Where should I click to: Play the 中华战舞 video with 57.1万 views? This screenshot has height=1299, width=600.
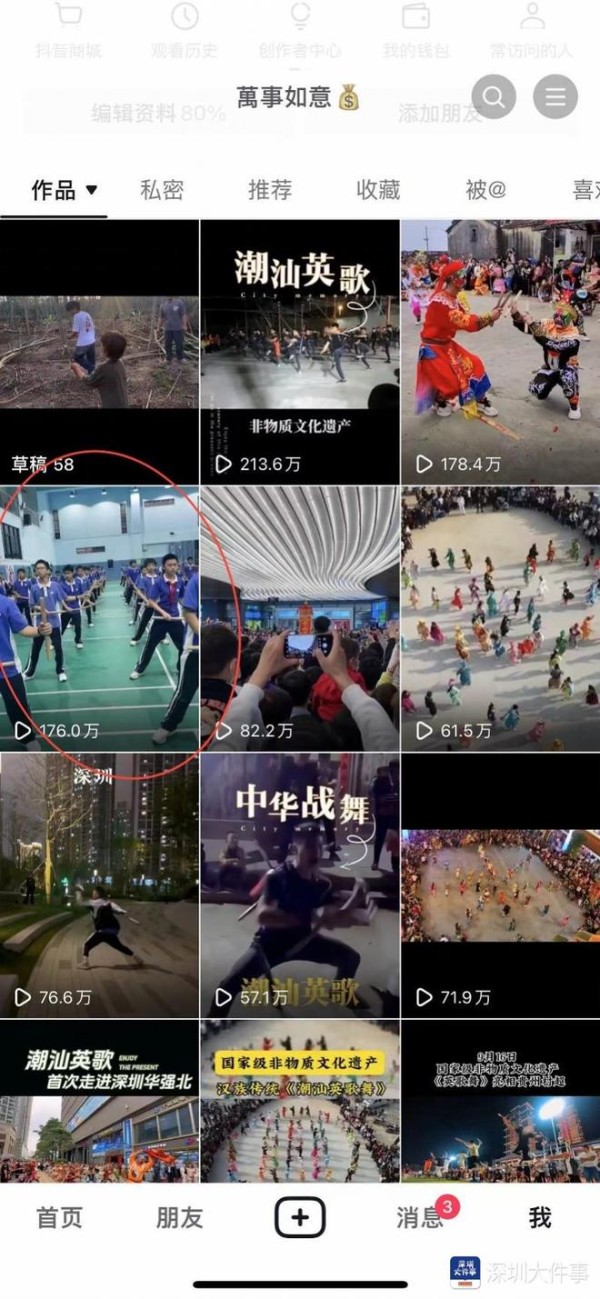[x=299, y=885]
